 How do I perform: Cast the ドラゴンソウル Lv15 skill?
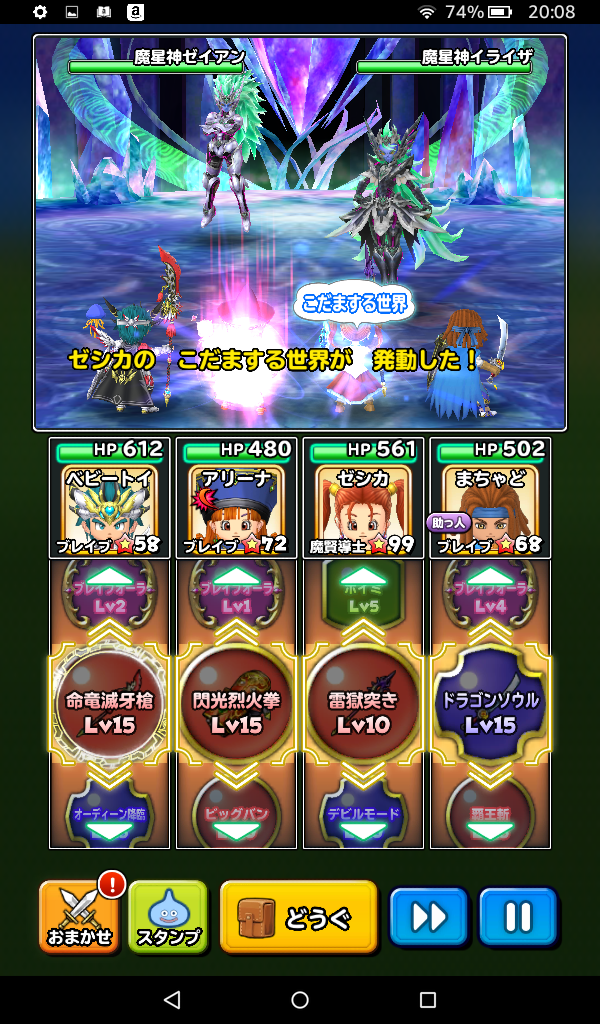(490, 708)
